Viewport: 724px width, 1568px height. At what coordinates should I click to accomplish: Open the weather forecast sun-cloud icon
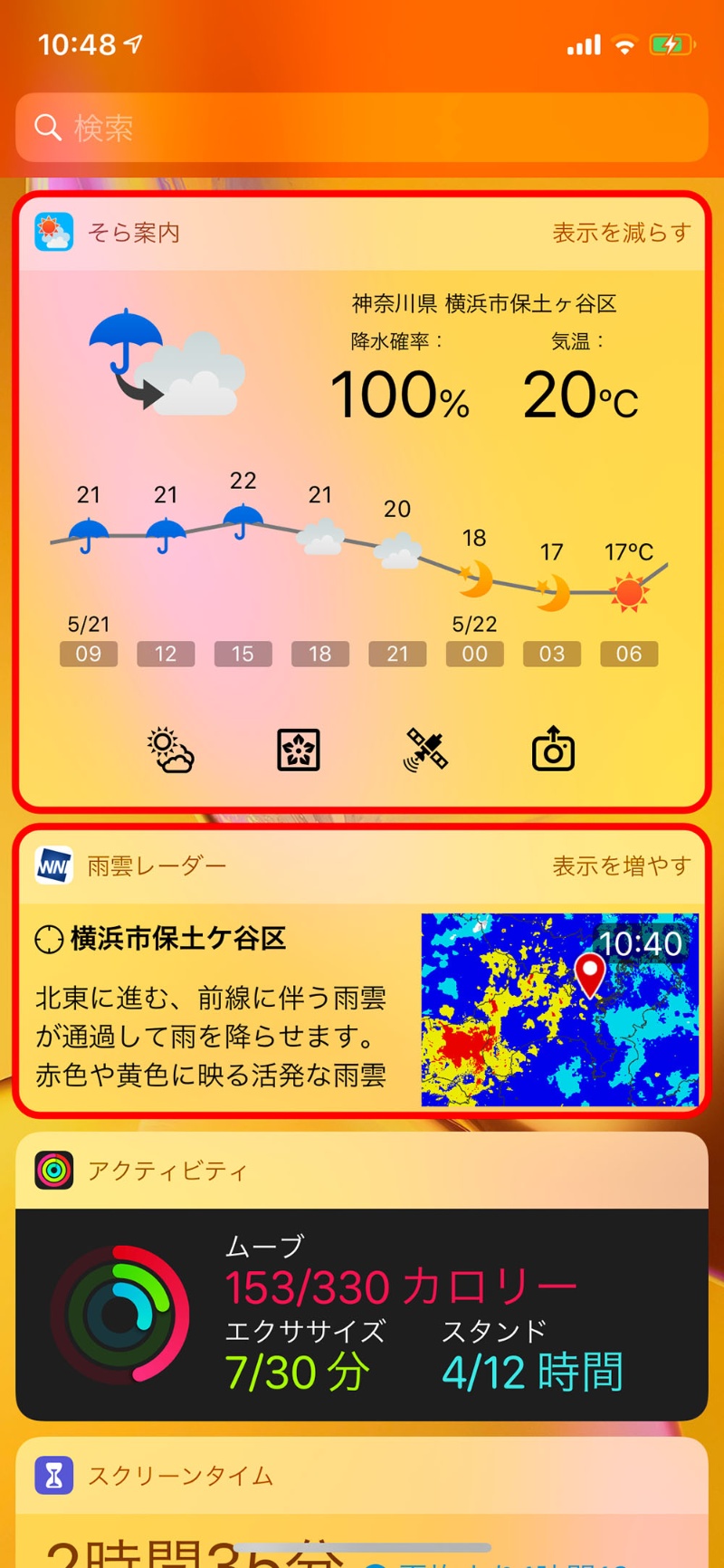tap(170, 750)
